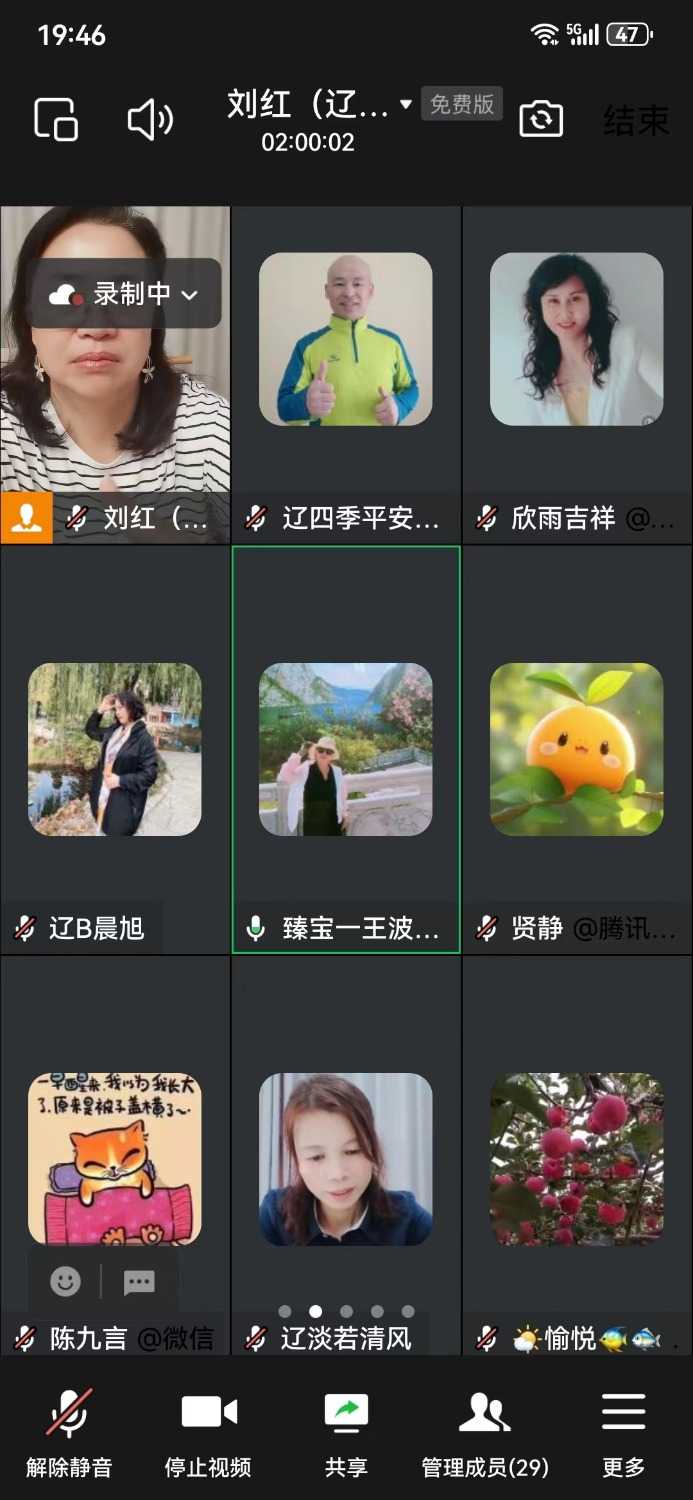Flip the camera
Screen dimensions: 693x1500
click(541, 120)
